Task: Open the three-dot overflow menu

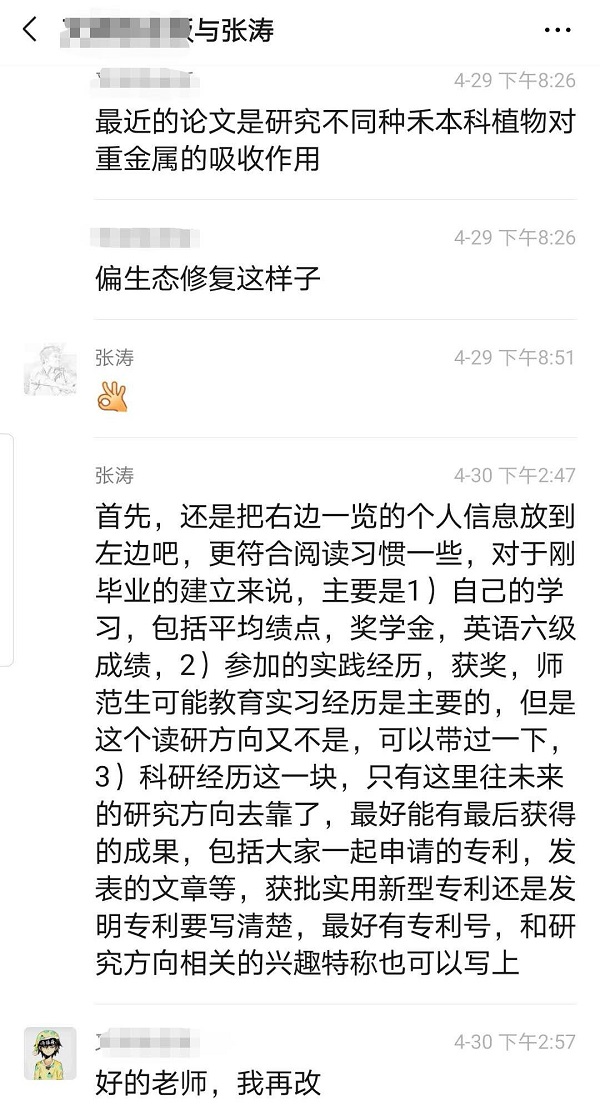Action: (x=557, y=30)
